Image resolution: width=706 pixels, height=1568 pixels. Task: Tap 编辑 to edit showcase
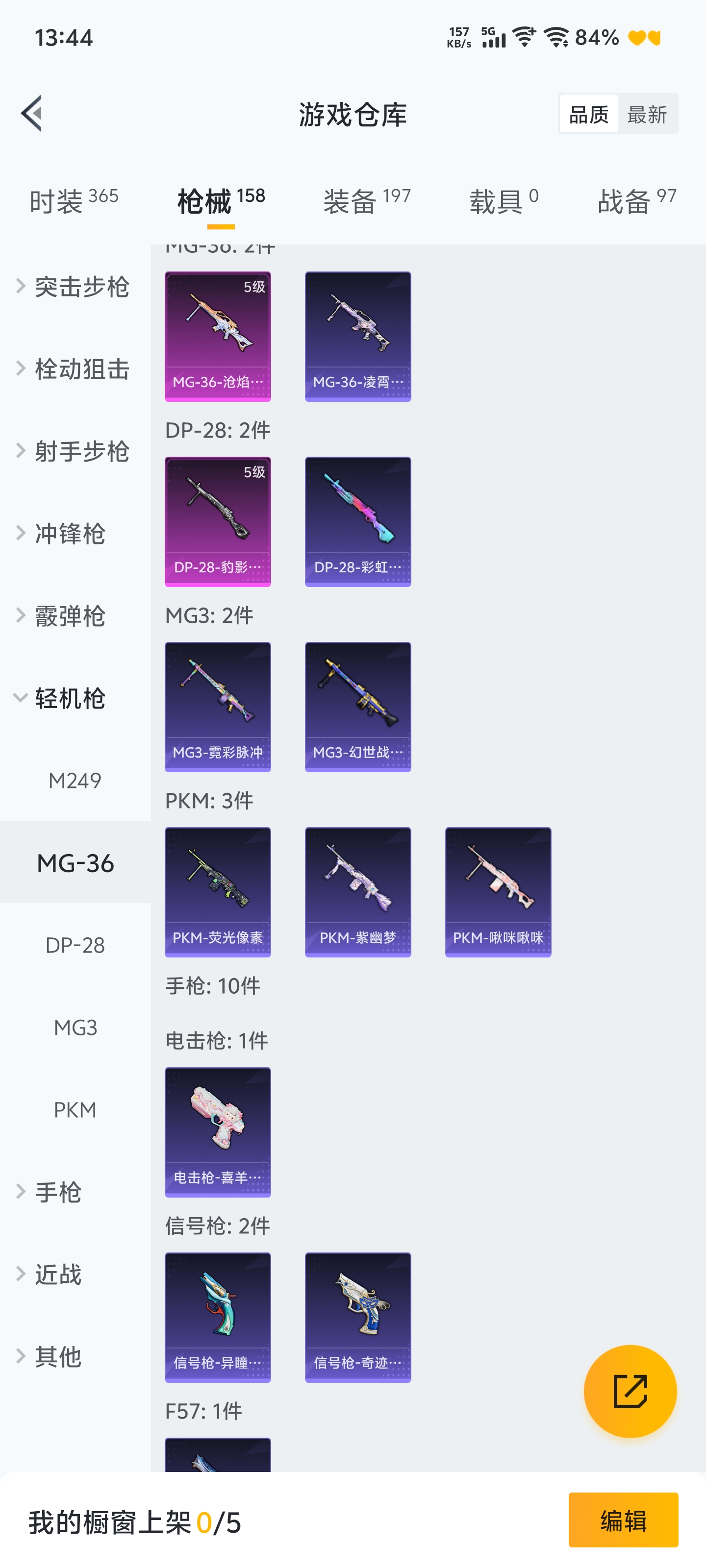click(x=623, y=1520)
